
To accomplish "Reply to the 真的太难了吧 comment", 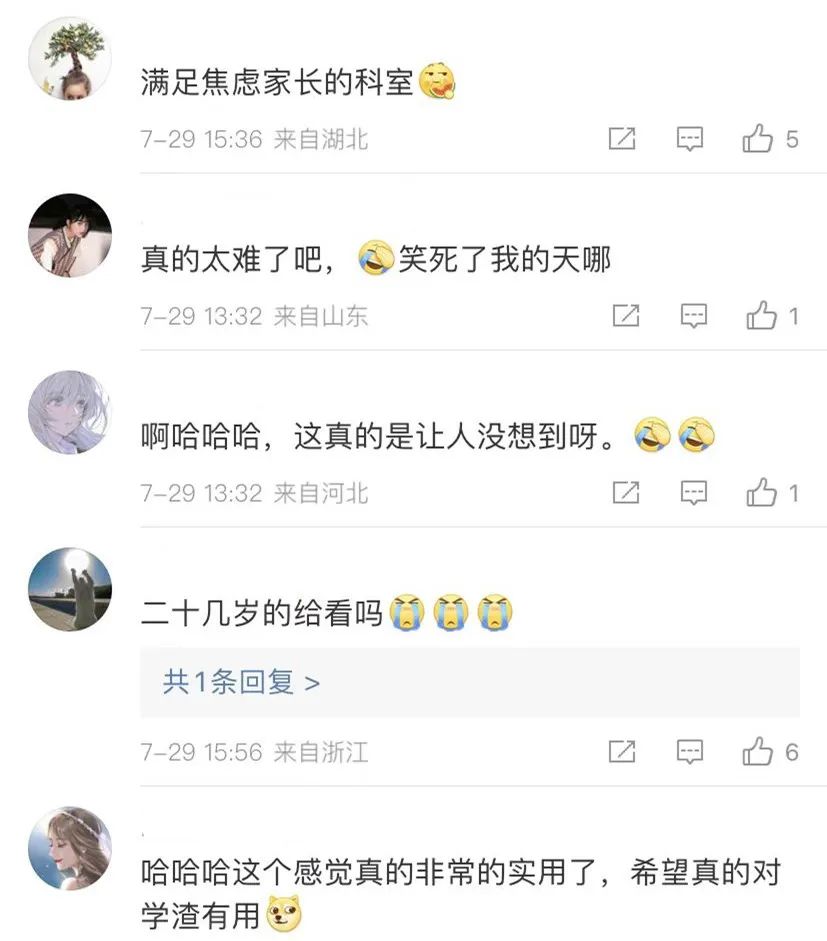I will (693, 316).
